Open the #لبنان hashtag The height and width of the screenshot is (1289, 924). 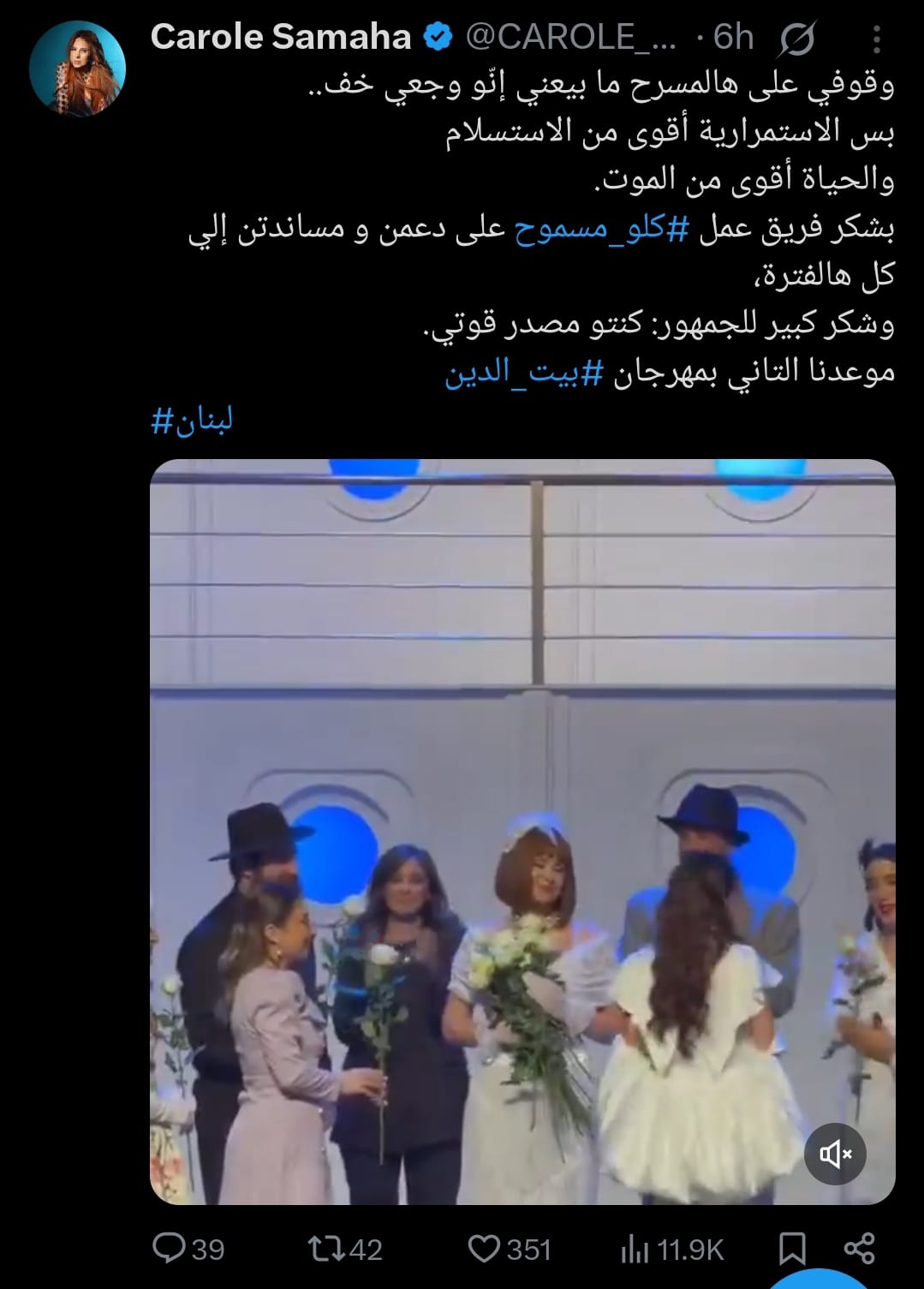[192, 421]
